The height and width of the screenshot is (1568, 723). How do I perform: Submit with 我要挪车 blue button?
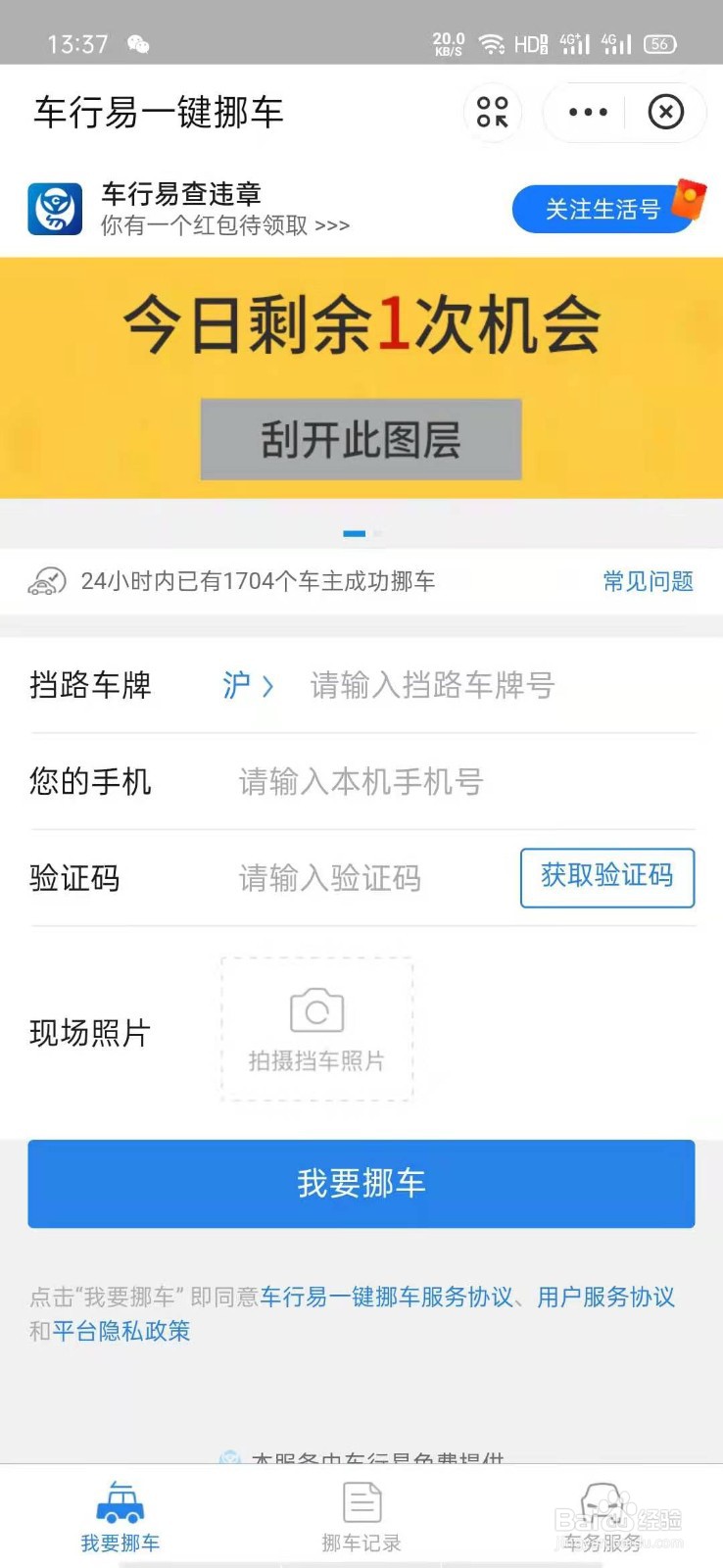point(361,1183)
